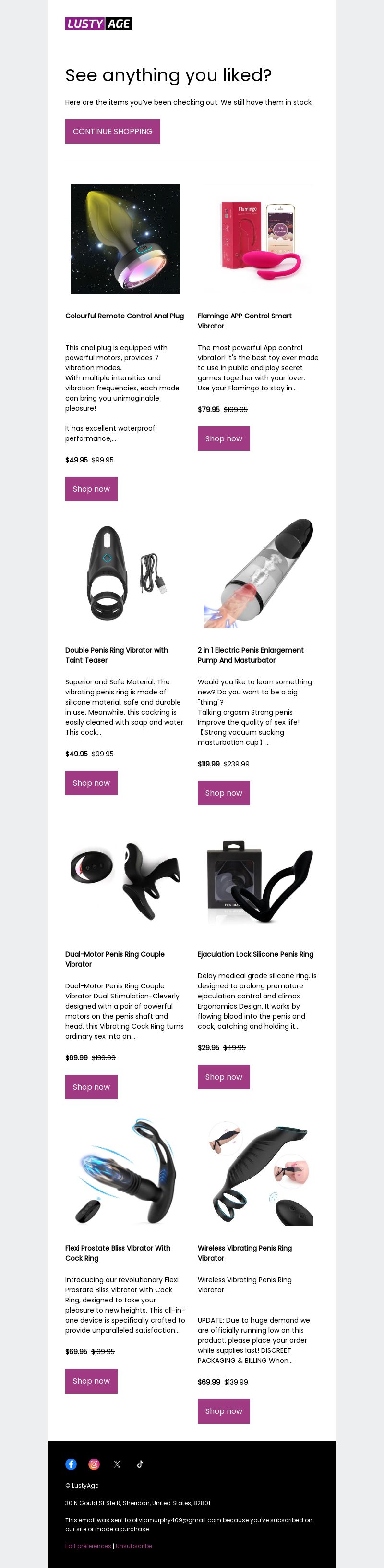This screenshot has height=1568, width=384.
Task: Shop now for Wireless Vibrating Ring Vibrator
Action: tap(223, 1411)
